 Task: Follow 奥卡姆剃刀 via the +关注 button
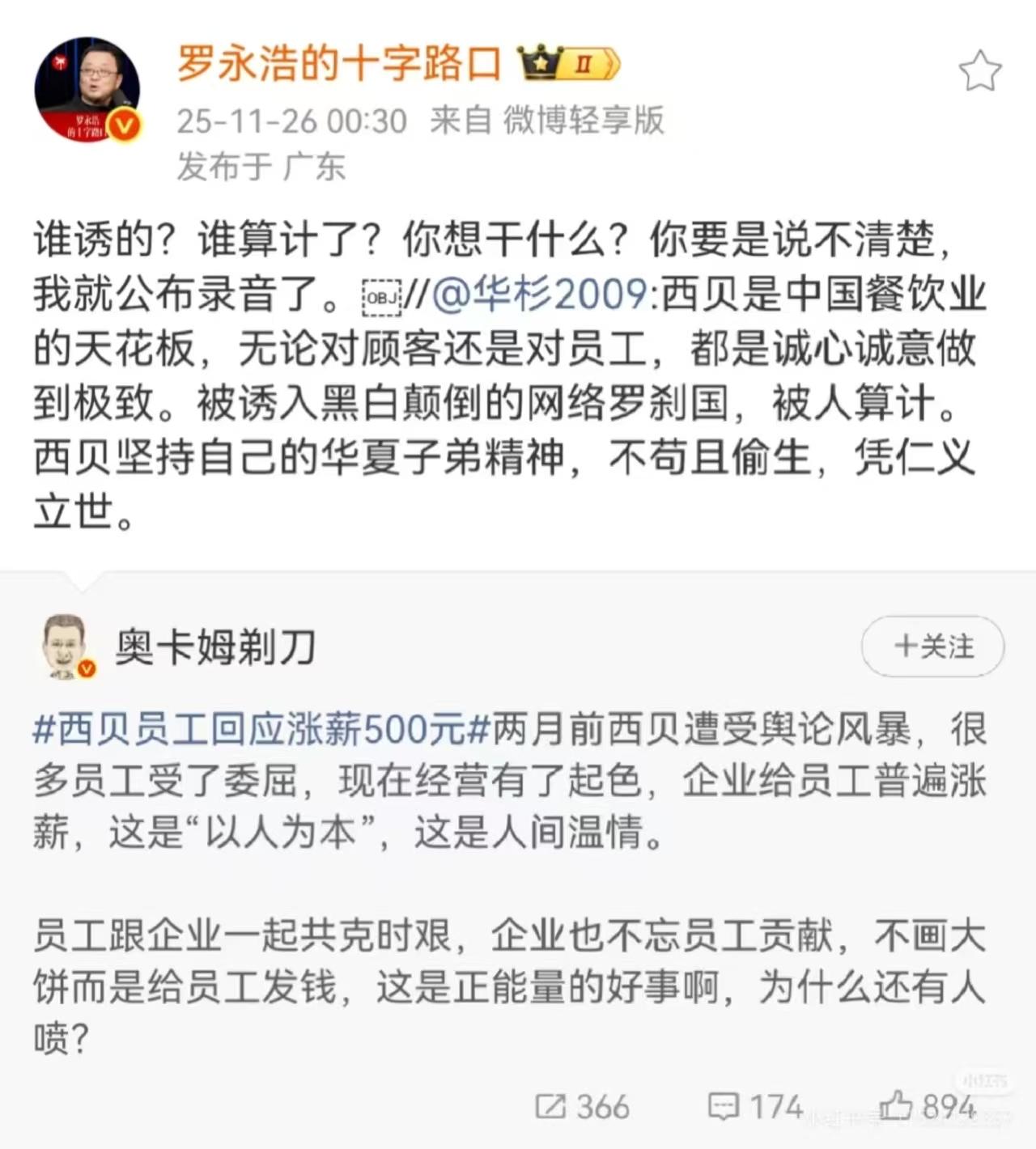click(932, 647)
